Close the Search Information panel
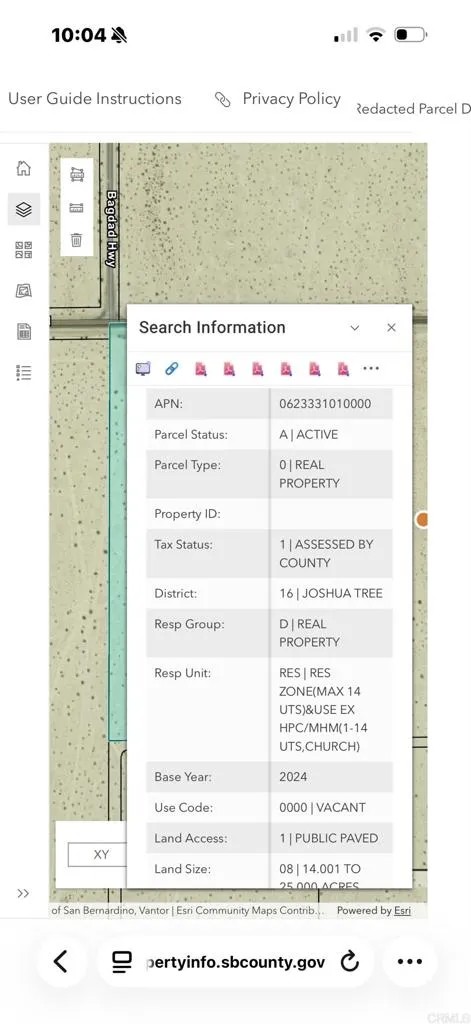The height and width of the screenshot is (1024, 471). [x=391, y=328]
